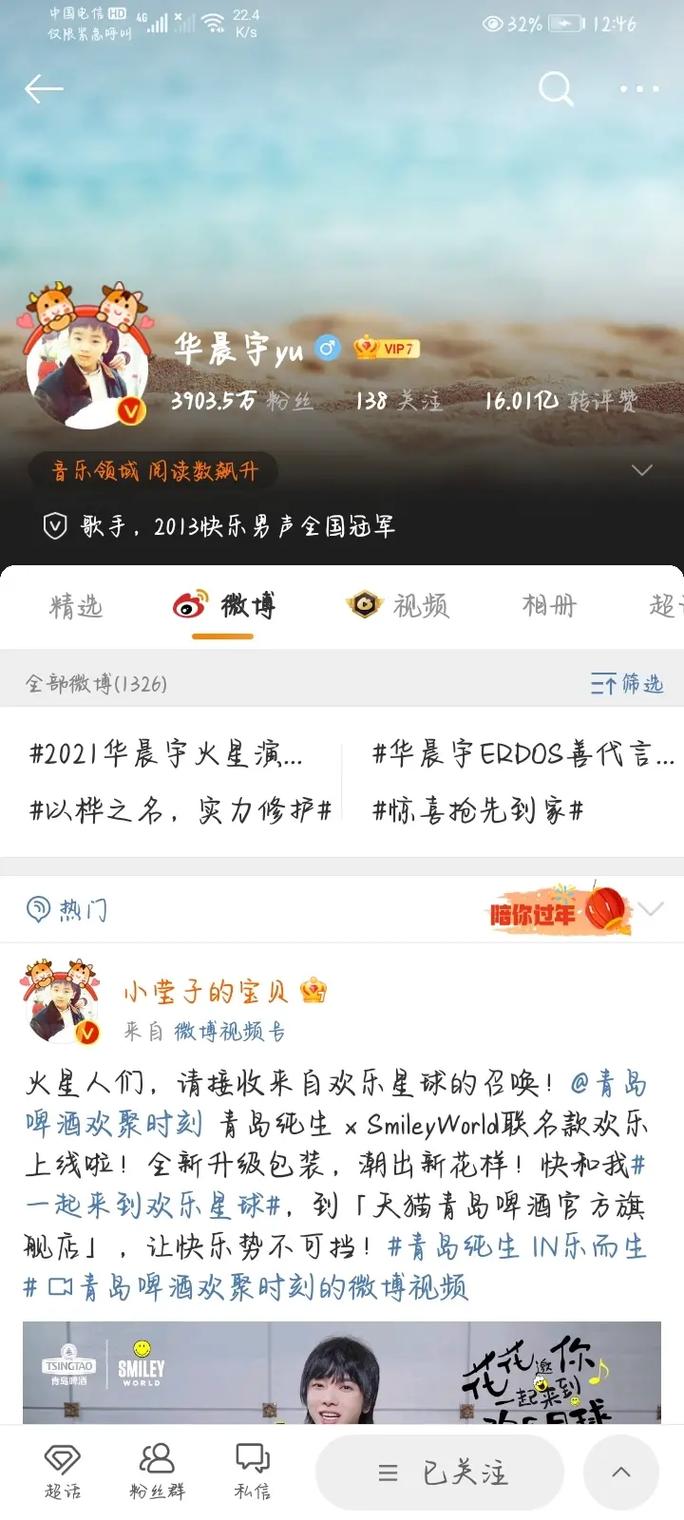Send a 私信 private message
The height and width of the screenshot is (1520, 684).
click(x=252, y=1471)
